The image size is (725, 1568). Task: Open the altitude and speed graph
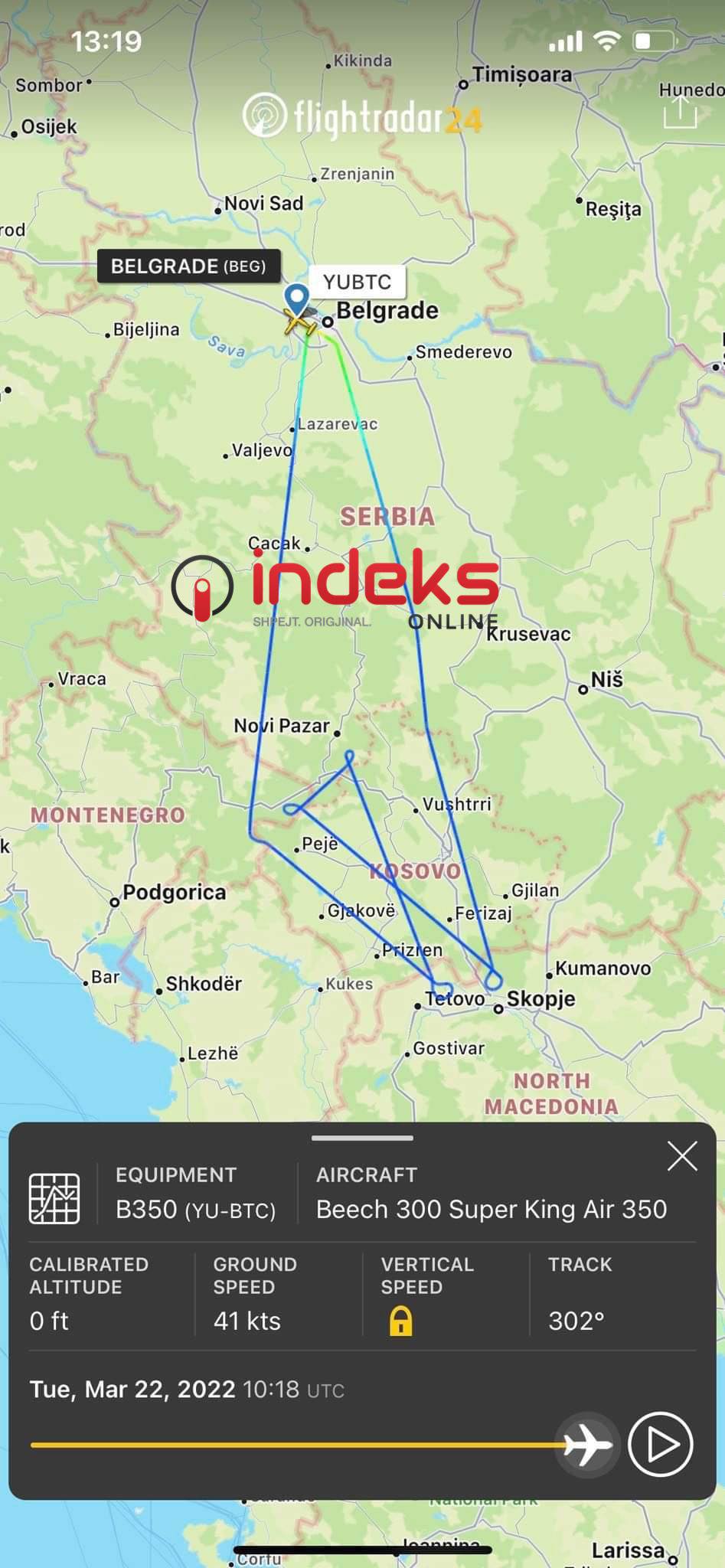tap(54, 1198)
